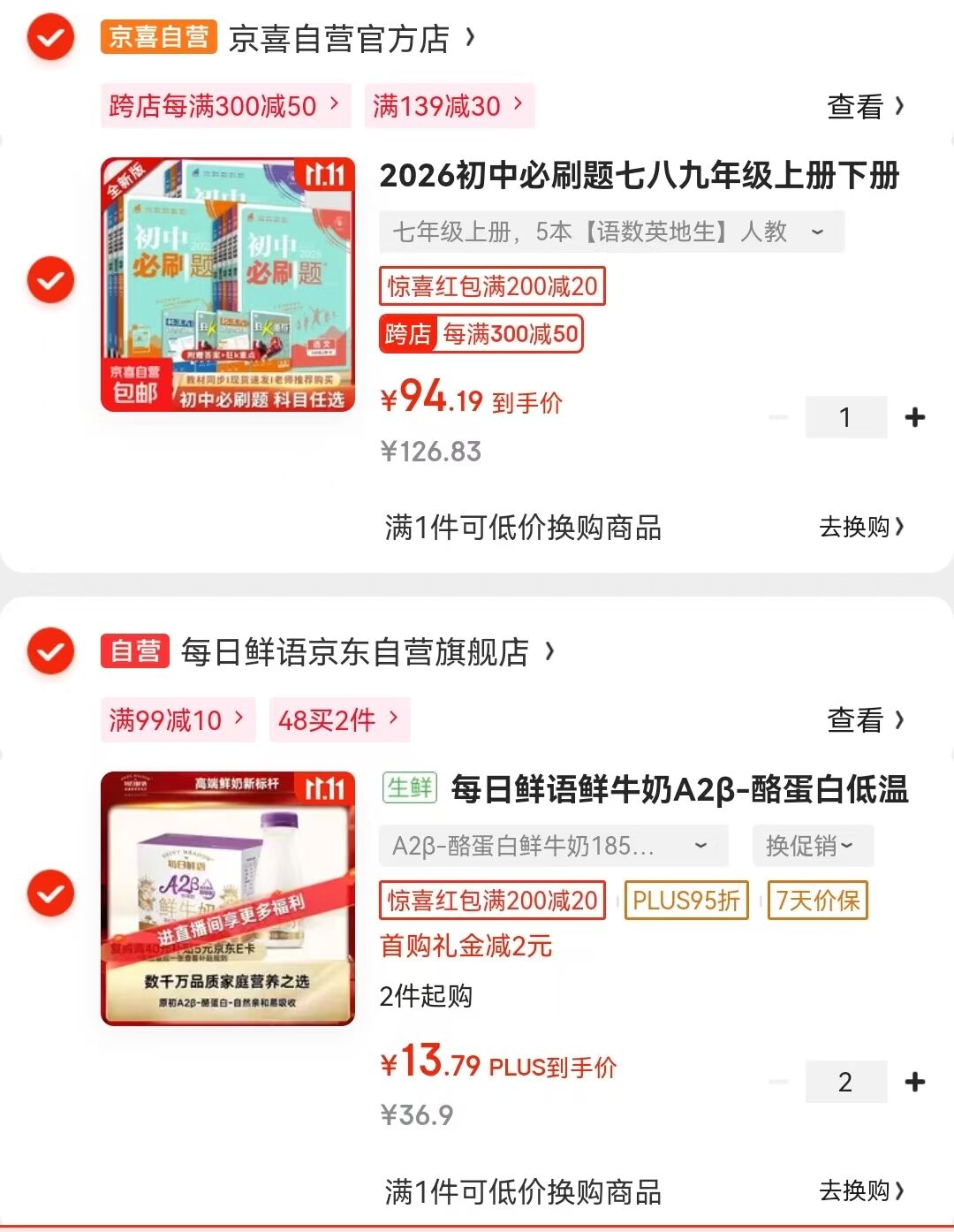View promotions for 京喜自营官方店
The width and height of the screenshot is (954, 1232).
865,107
